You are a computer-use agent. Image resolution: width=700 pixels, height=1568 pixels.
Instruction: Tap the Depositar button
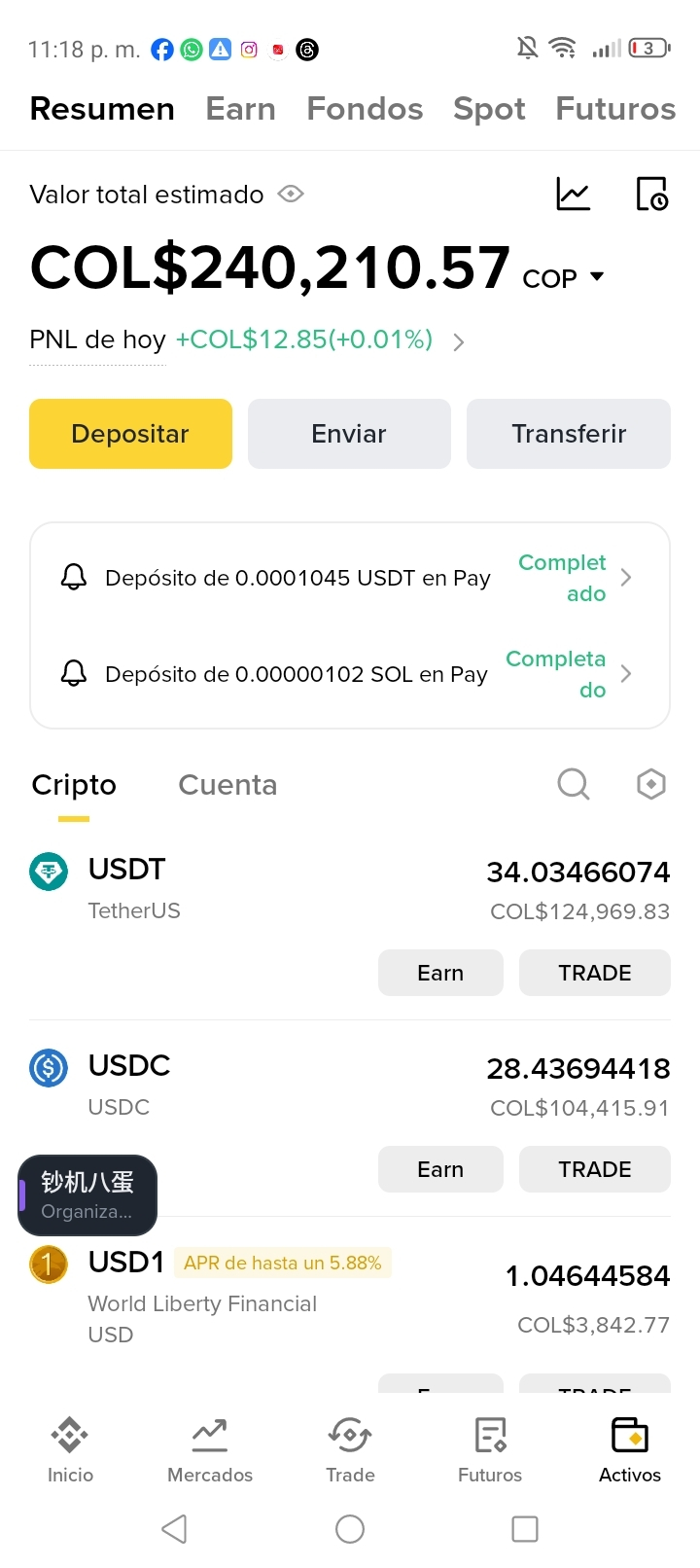(x=130, y=434)
